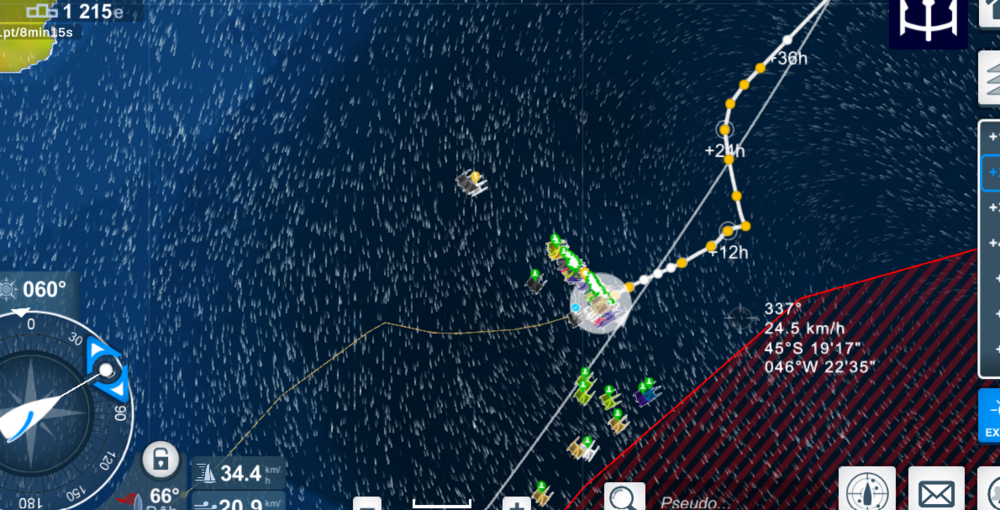Zoom in the map with plus button
The height and width of the screenshot is (510, 1000).
point(517,503)
